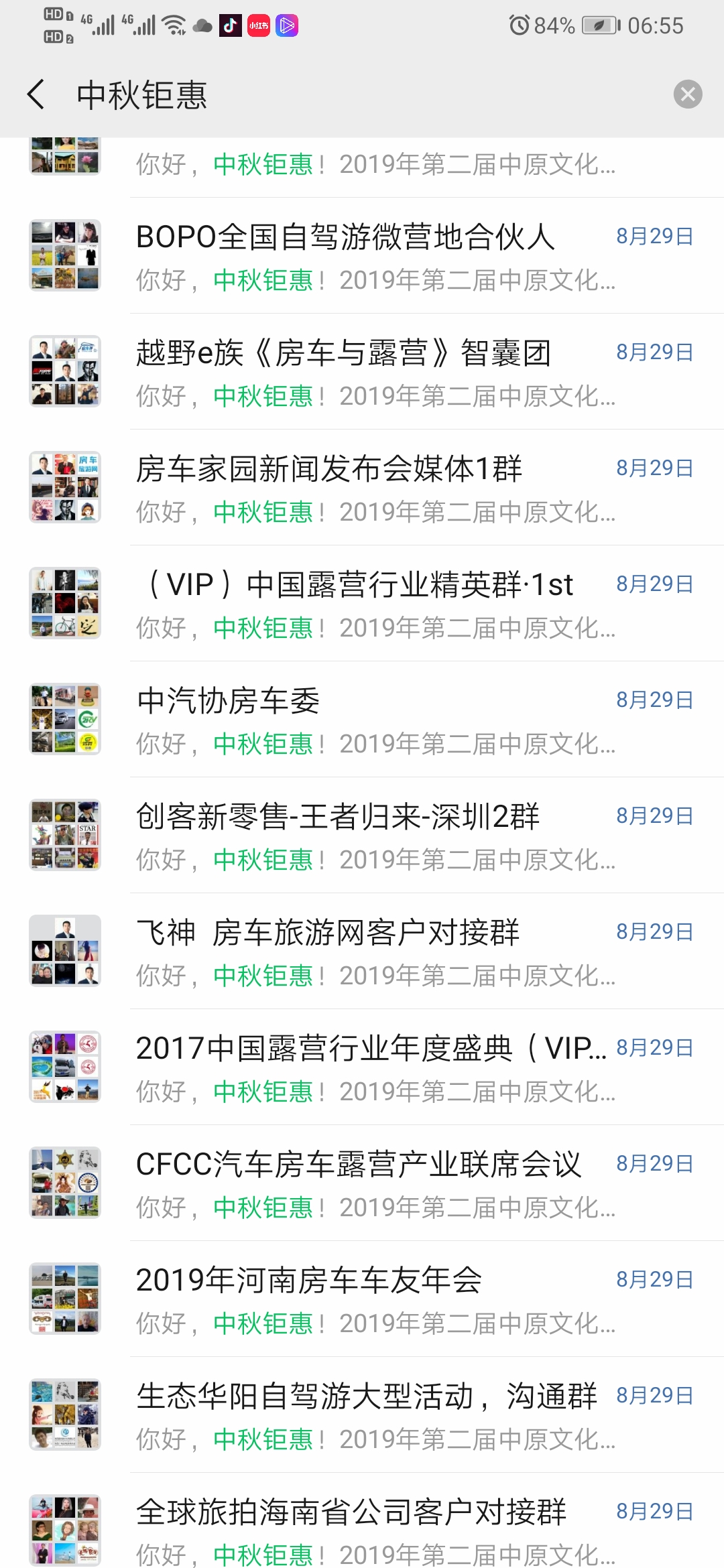Open 创客新零售-王者归来-深圳2群 chat
The width and height of the screenshot is (724, 1568).
tap(375, 836)
